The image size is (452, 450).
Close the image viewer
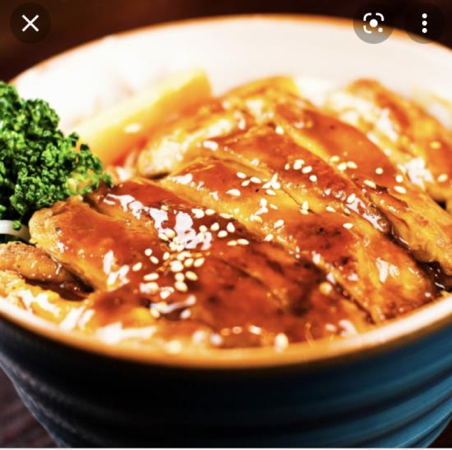coord(30,23)
